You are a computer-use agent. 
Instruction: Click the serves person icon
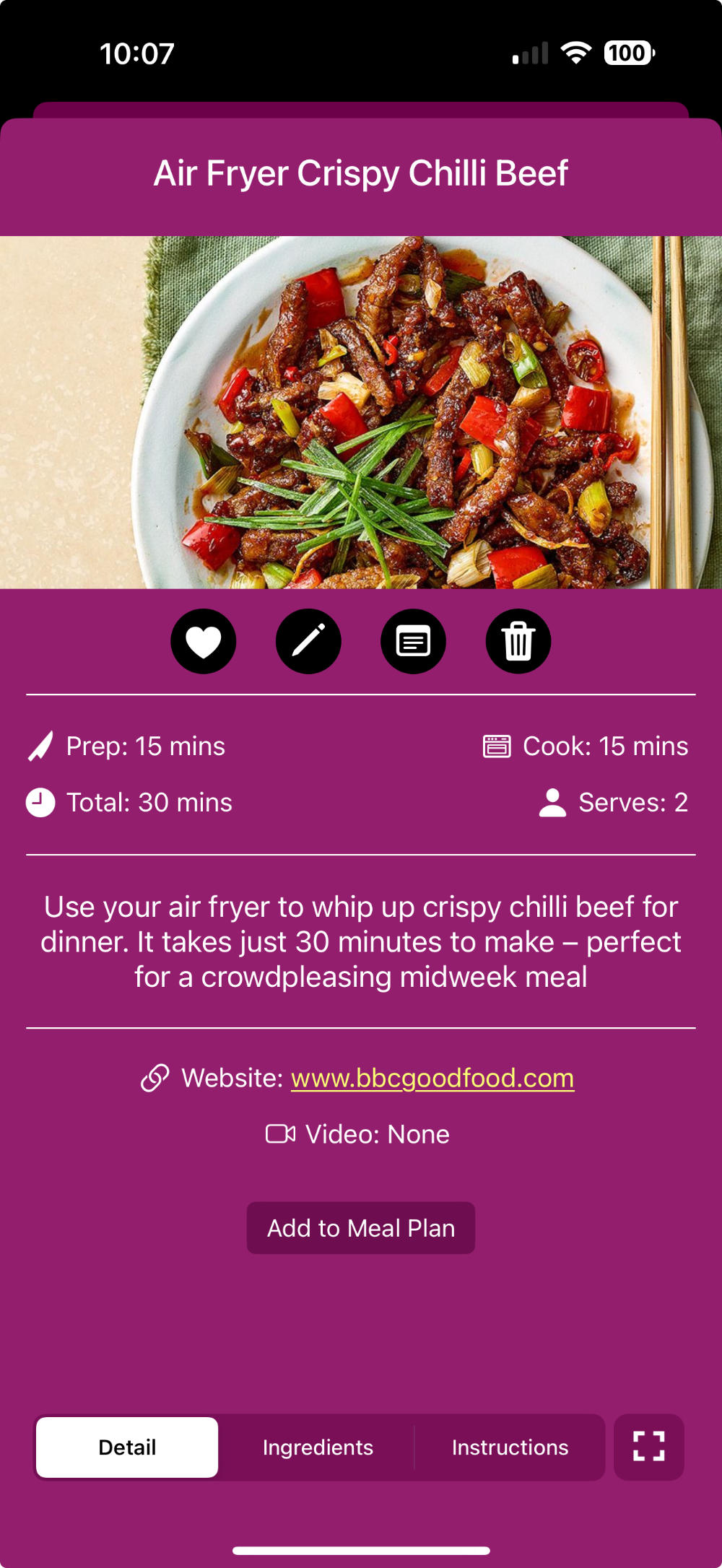click(553, 801)
